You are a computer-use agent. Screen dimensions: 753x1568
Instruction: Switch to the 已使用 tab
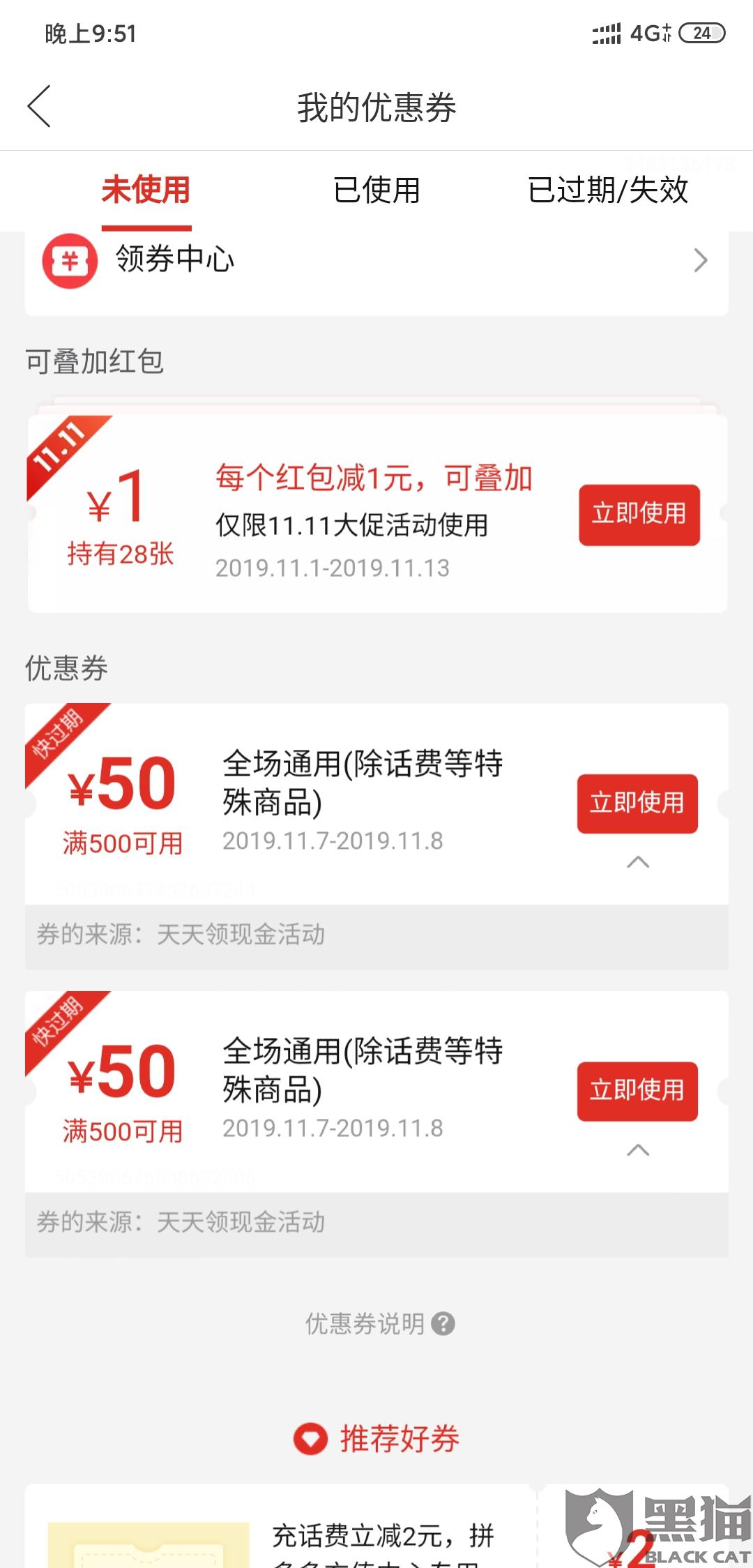click(x=376, y=190)
